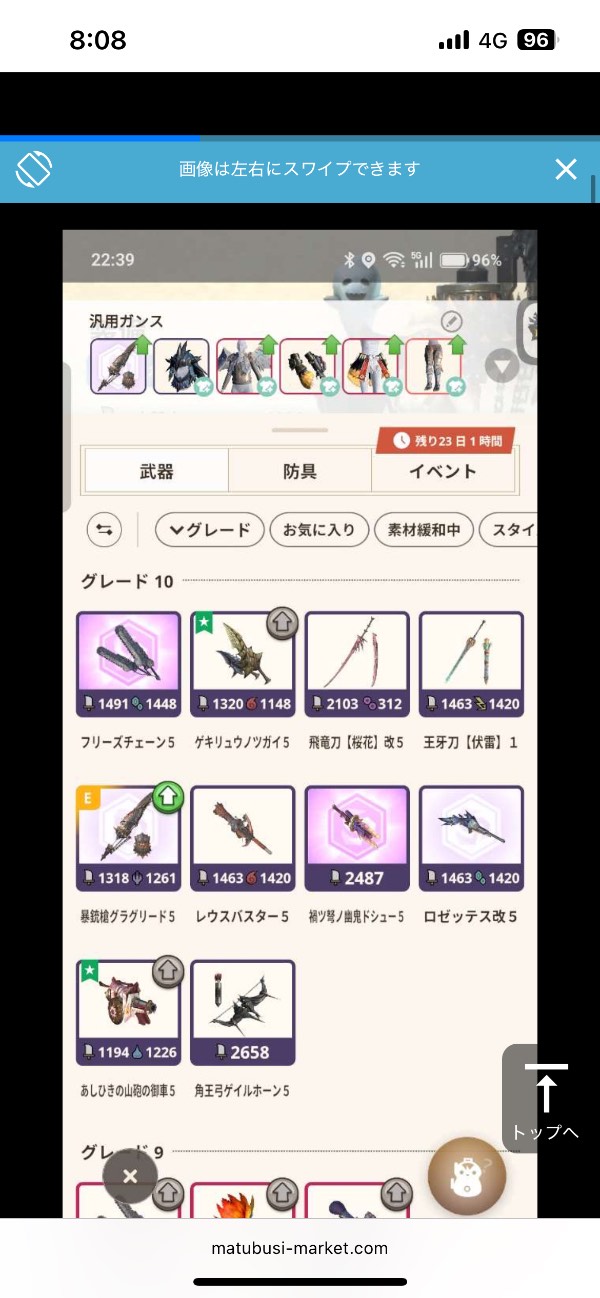Tap the screen rotation icon
This screenshot has width=600, height=1298.
33,169
